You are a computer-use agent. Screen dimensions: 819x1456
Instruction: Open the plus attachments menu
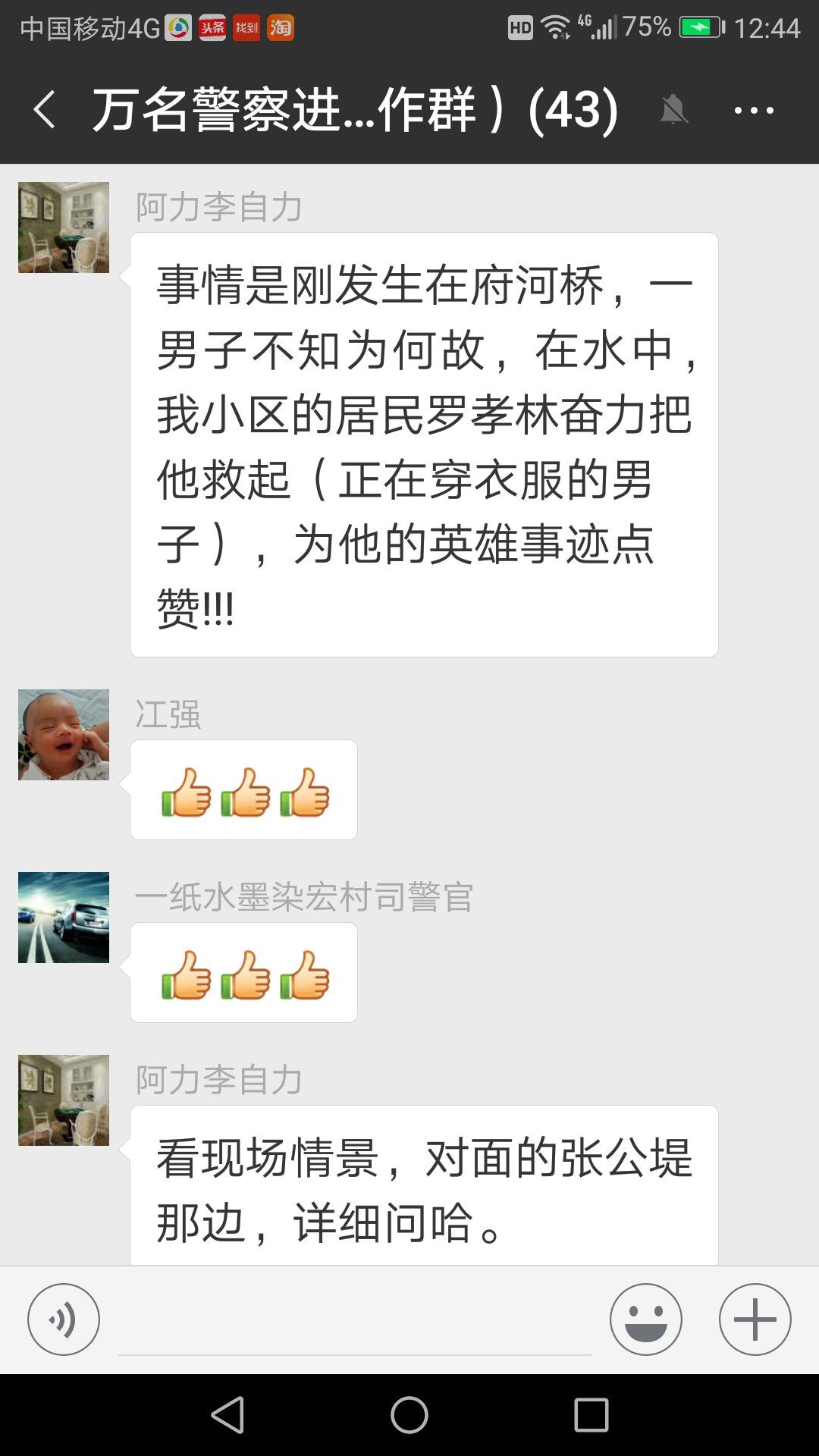click(755, 1319)
